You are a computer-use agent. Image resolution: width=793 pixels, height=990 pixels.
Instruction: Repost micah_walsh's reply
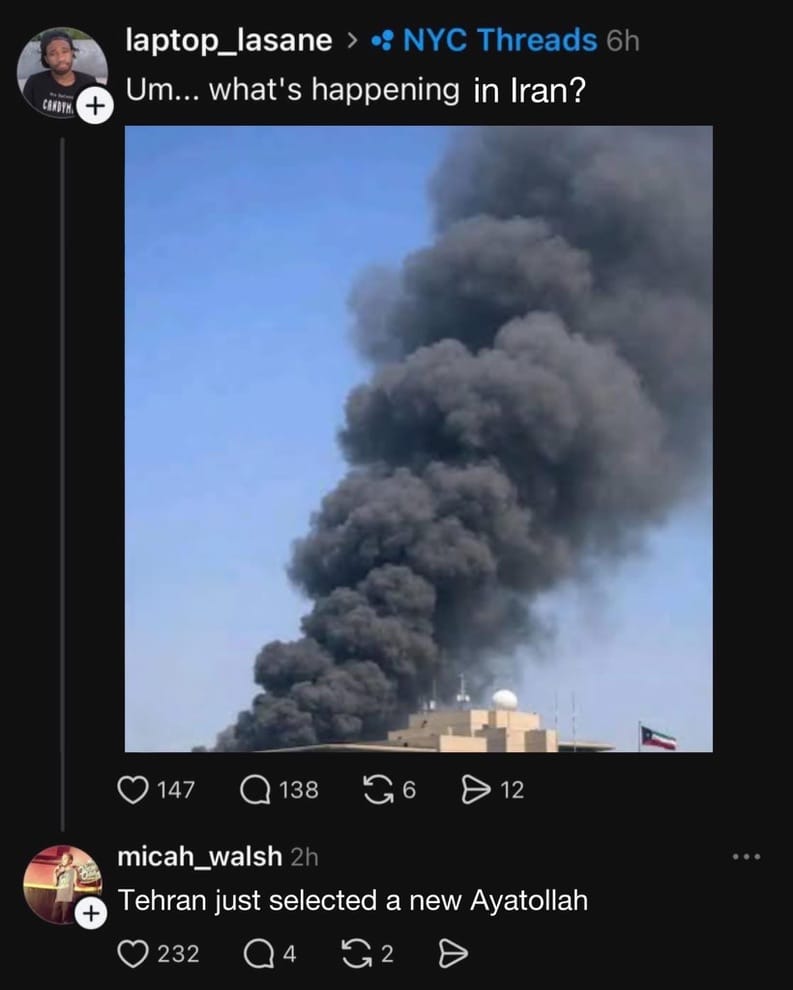(355, 953)
